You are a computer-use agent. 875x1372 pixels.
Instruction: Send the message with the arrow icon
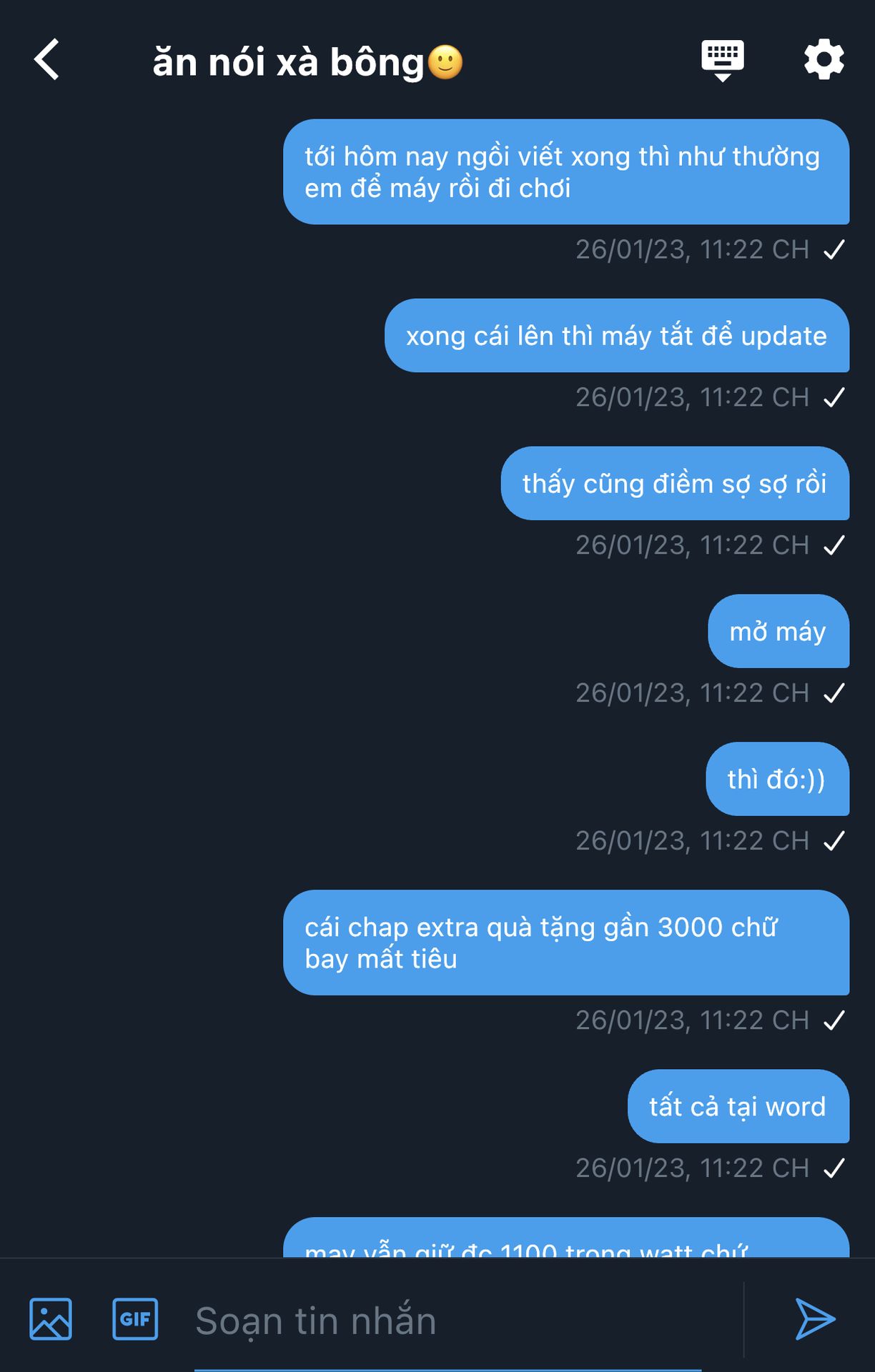point(814,1319)
